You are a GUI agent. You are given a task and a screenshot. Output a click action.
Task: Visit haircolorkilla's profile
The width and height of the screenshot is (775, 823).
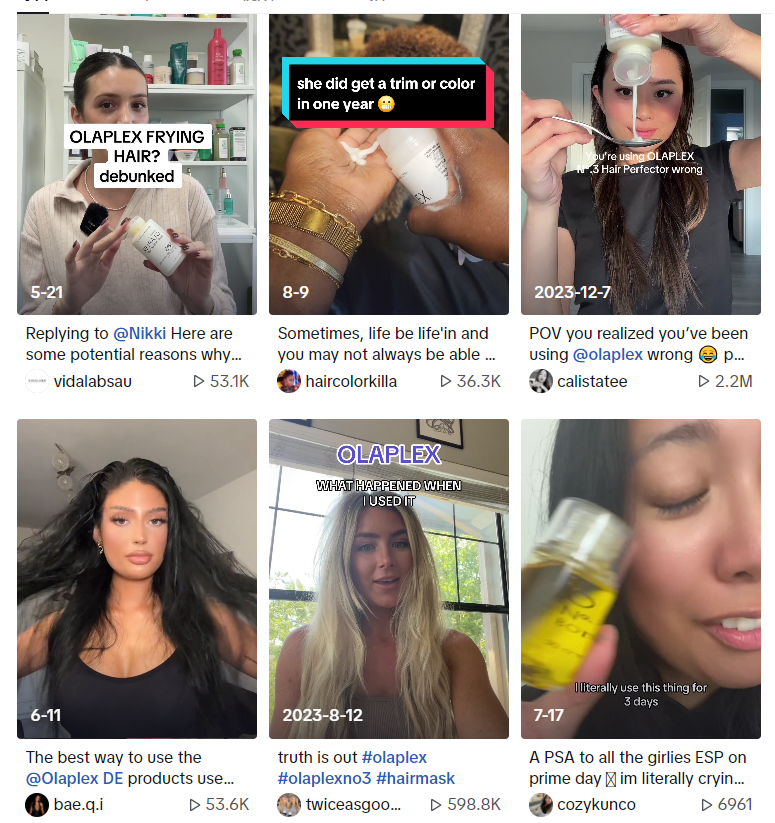[x=352, y=381]
